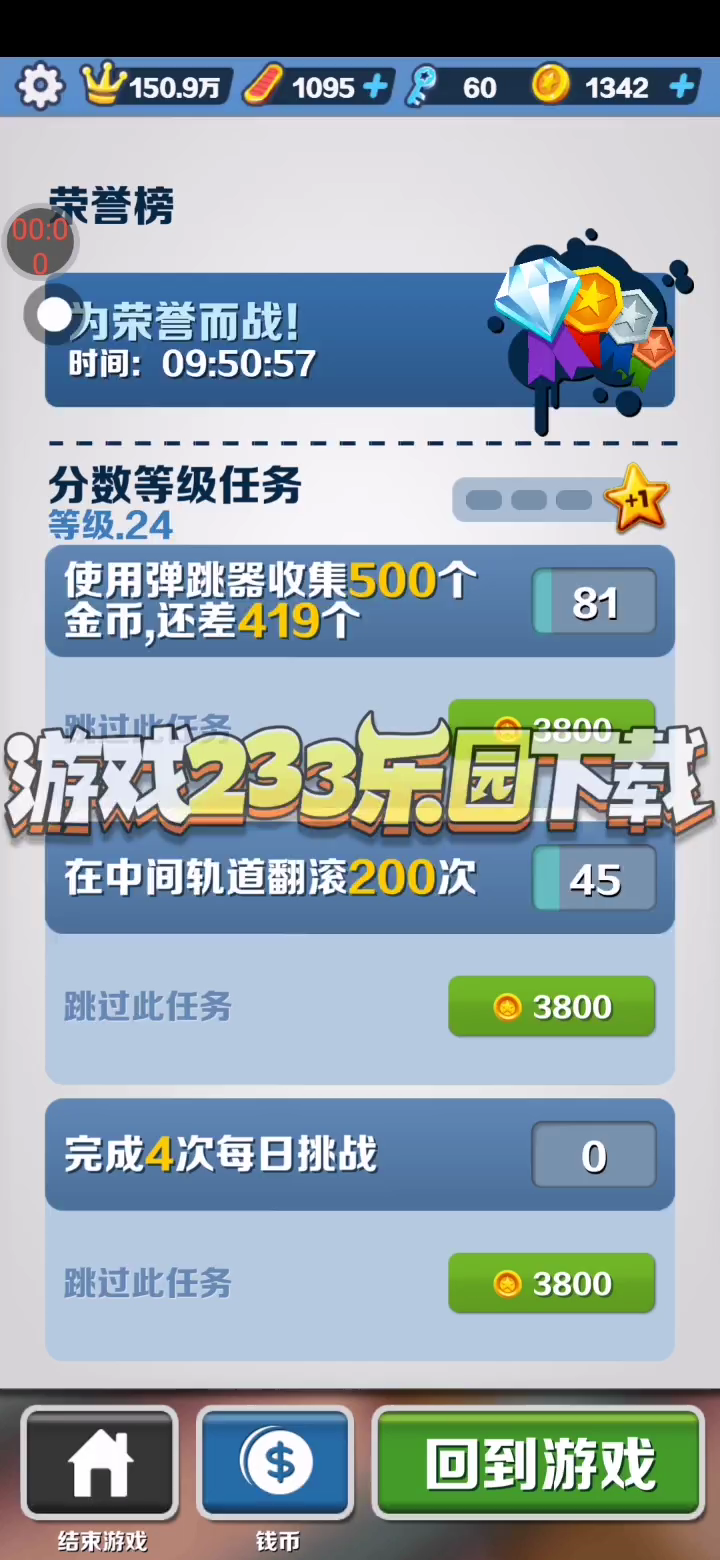The width and height of the screenshot is (720, 1560).
Task: Skip the 完成4次每日挑战 task for 3800 coins
Action: pyautogui.click(x=551, y=1283)
